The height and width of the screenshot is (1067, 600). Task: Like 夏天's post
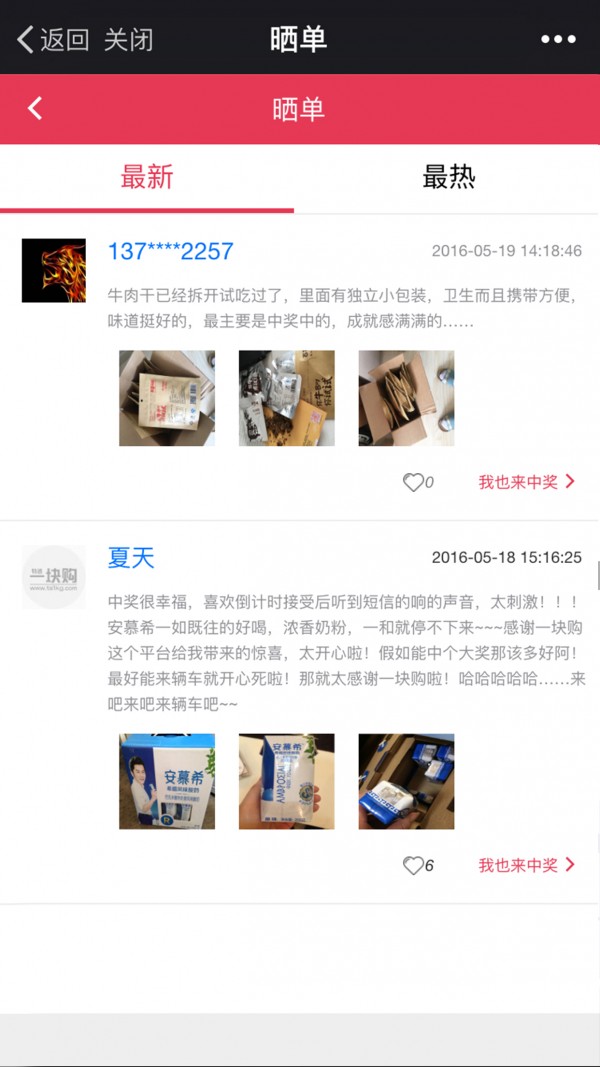click(x=413, y=866)
